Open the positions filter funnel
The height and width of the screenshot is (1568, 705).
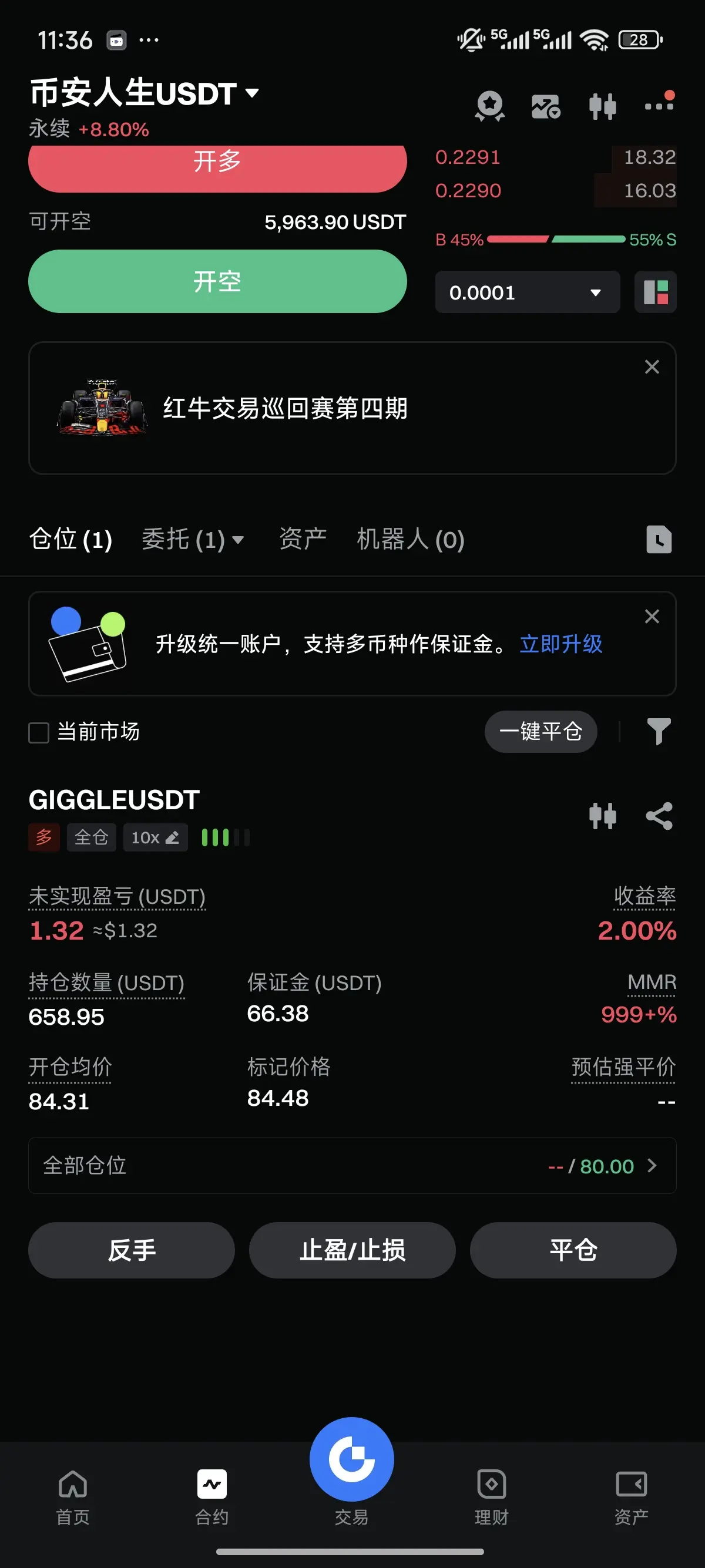tap(657, 732)
